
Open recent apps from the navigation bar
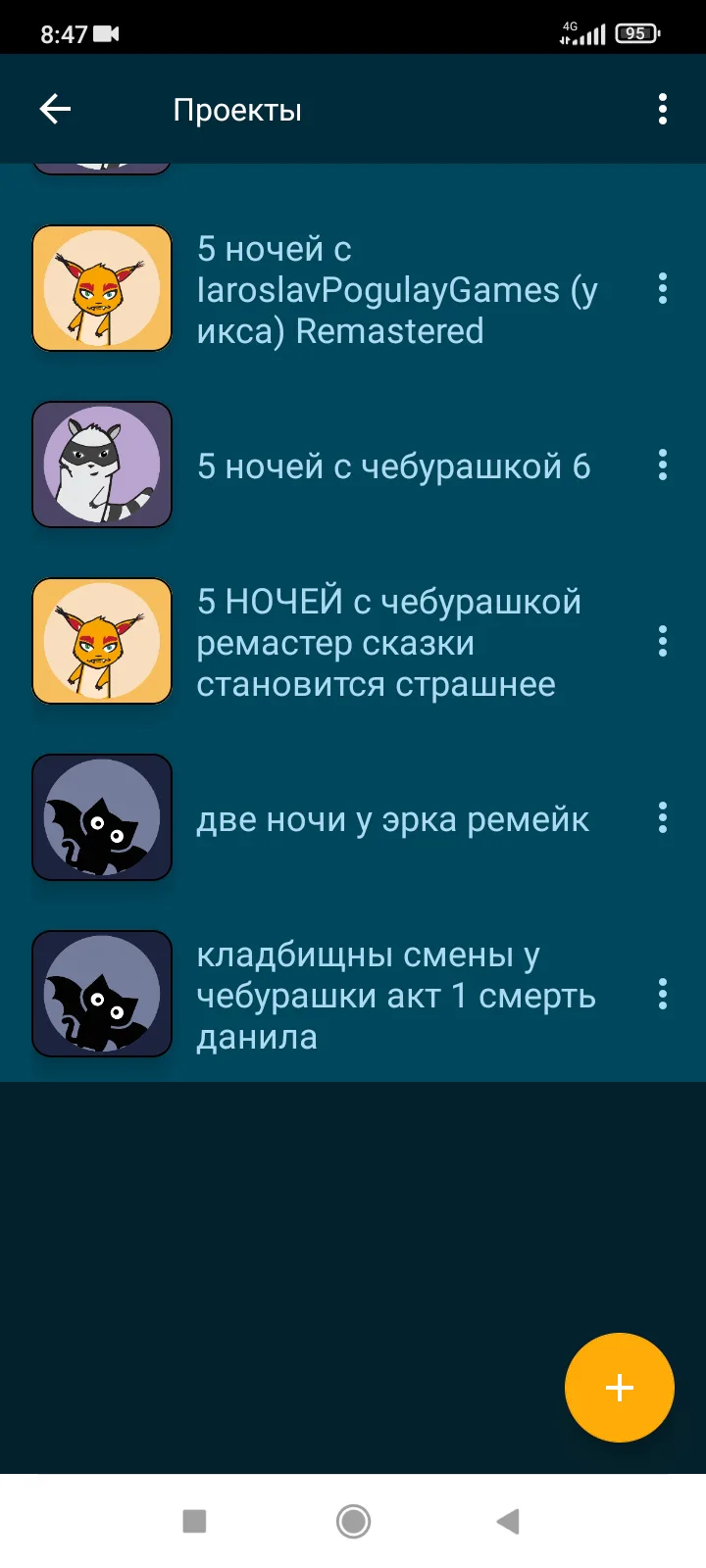(x=195, y=1521)
